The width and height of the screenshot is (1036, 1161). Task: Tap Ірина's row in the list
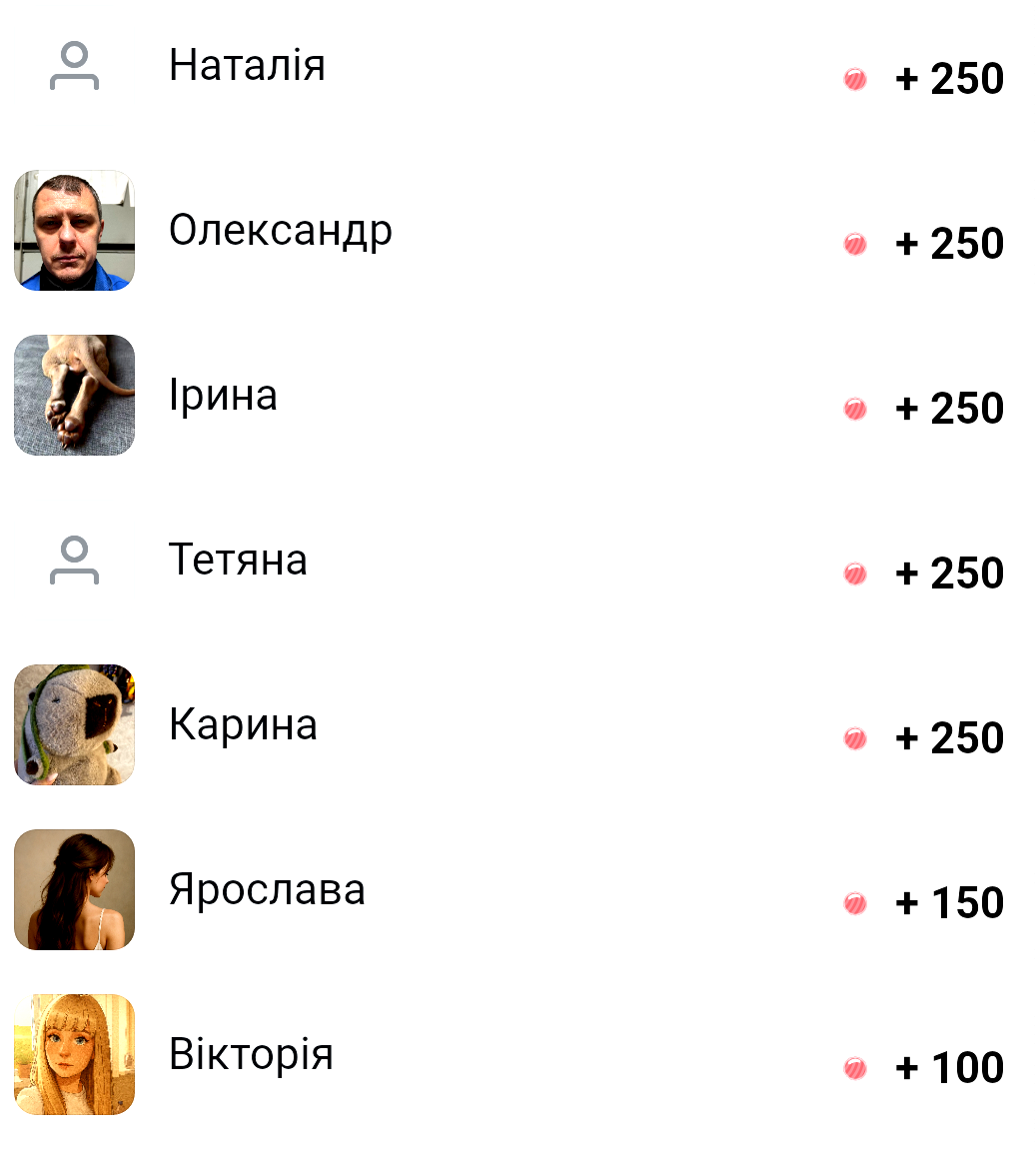[x=223, y=396]
